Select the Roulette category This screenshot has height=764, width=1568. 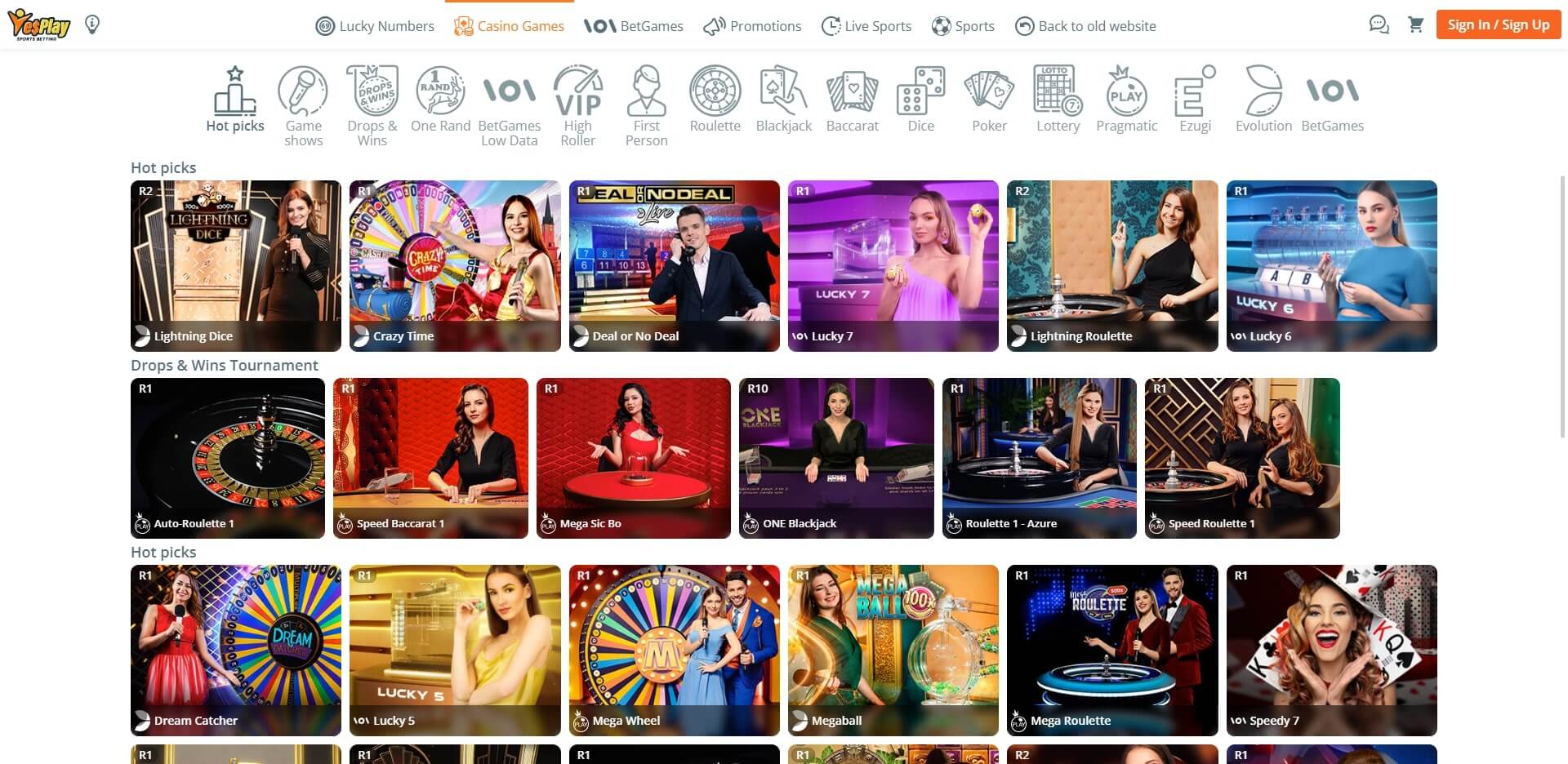(715, 99)
